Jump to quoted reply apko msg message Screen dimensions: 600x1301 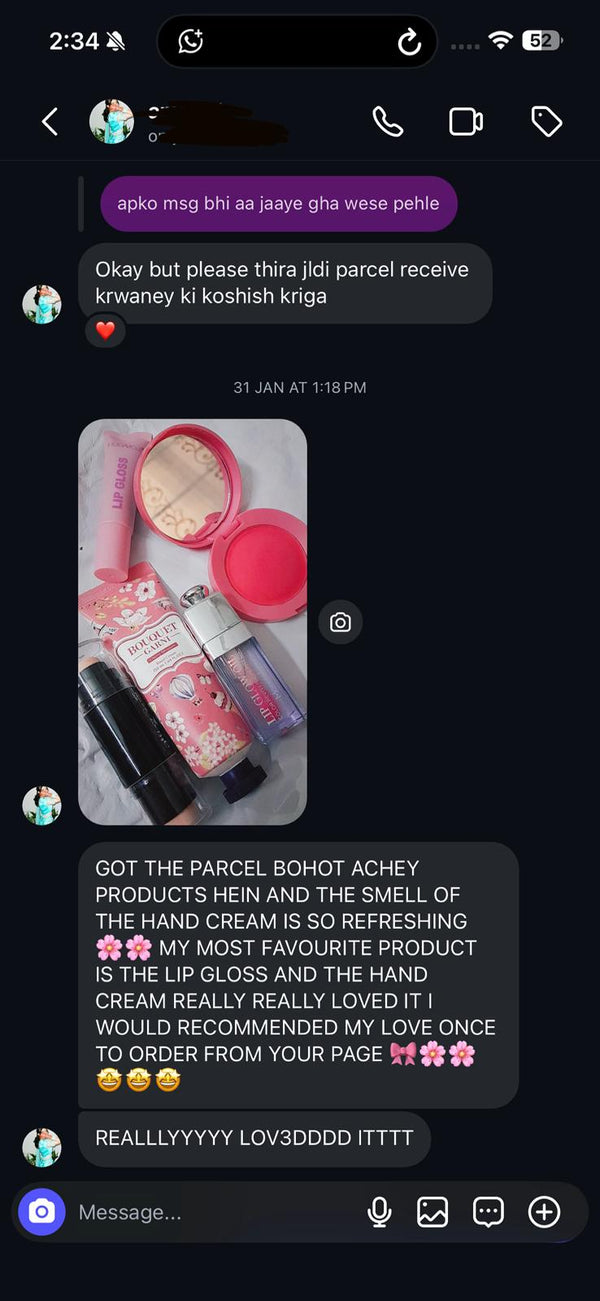pos(278,203)
